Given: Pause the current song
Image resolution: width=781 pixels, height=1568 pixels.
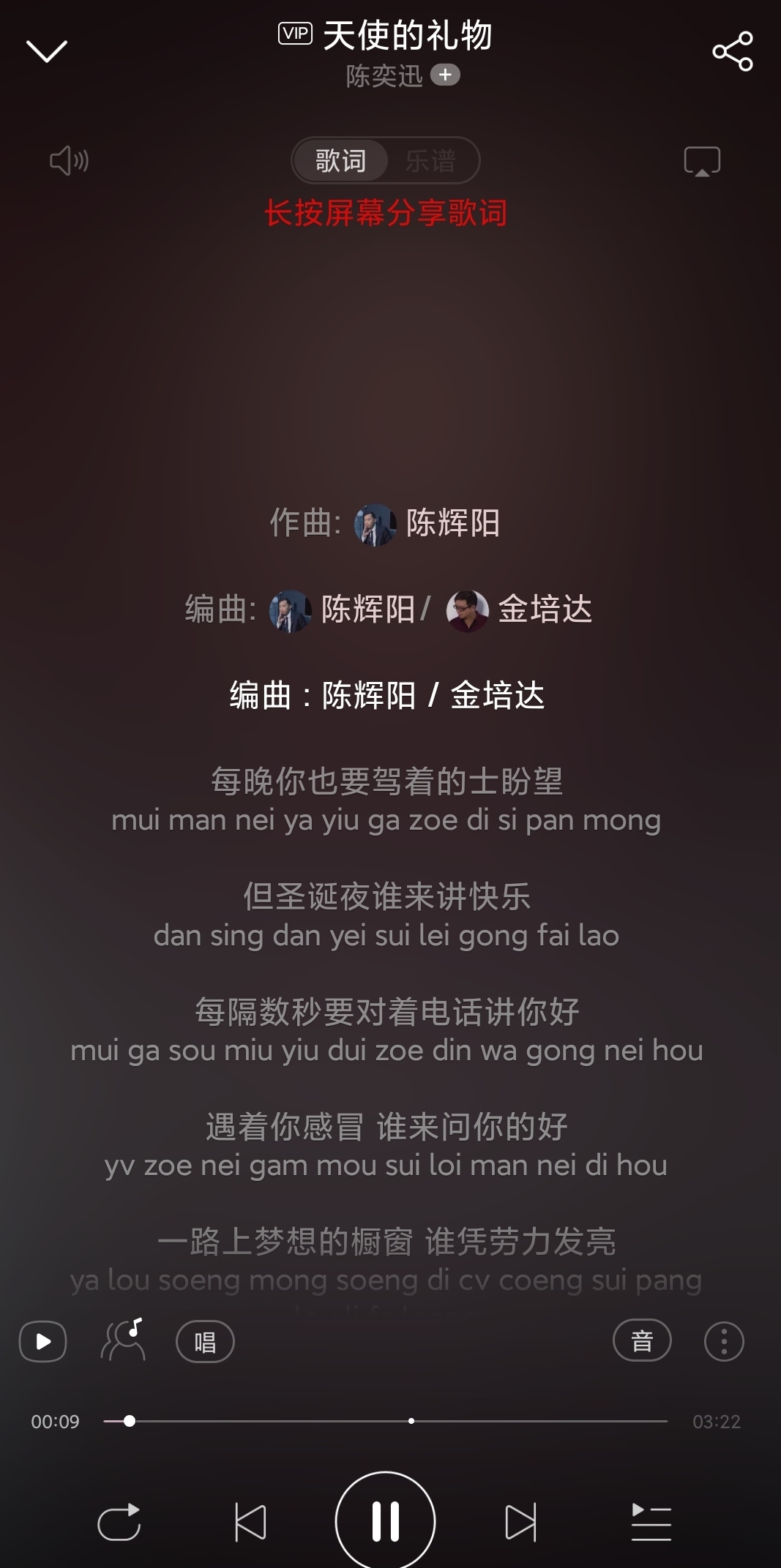Looking at the screenshot, I should click(386, 1520).
